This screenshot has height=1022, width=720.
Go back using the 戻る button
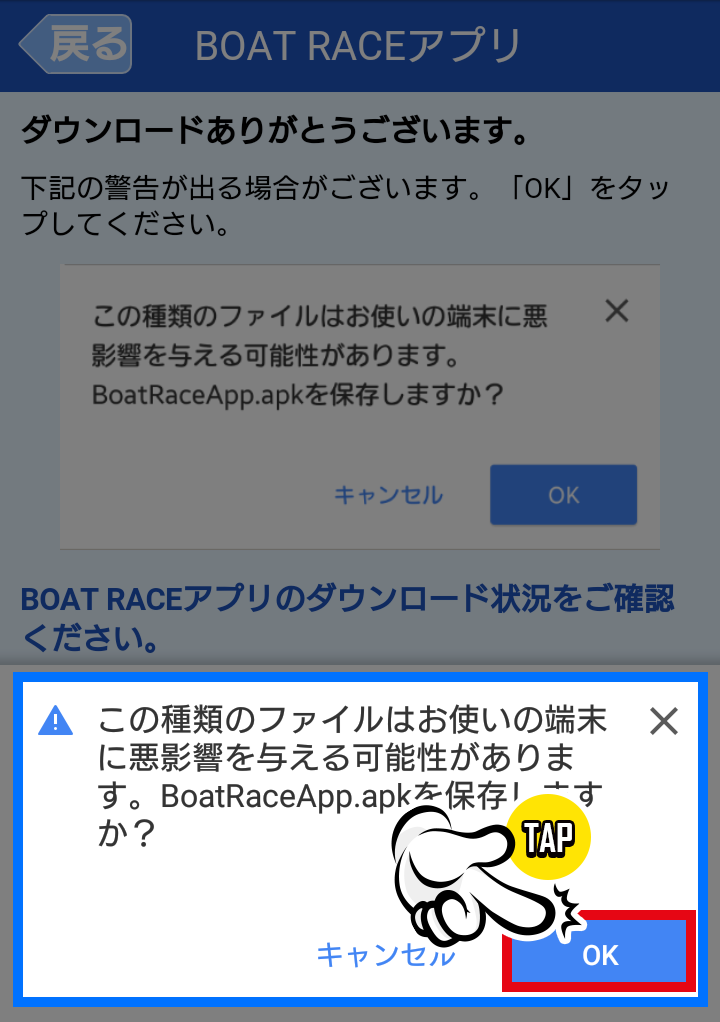77,44
